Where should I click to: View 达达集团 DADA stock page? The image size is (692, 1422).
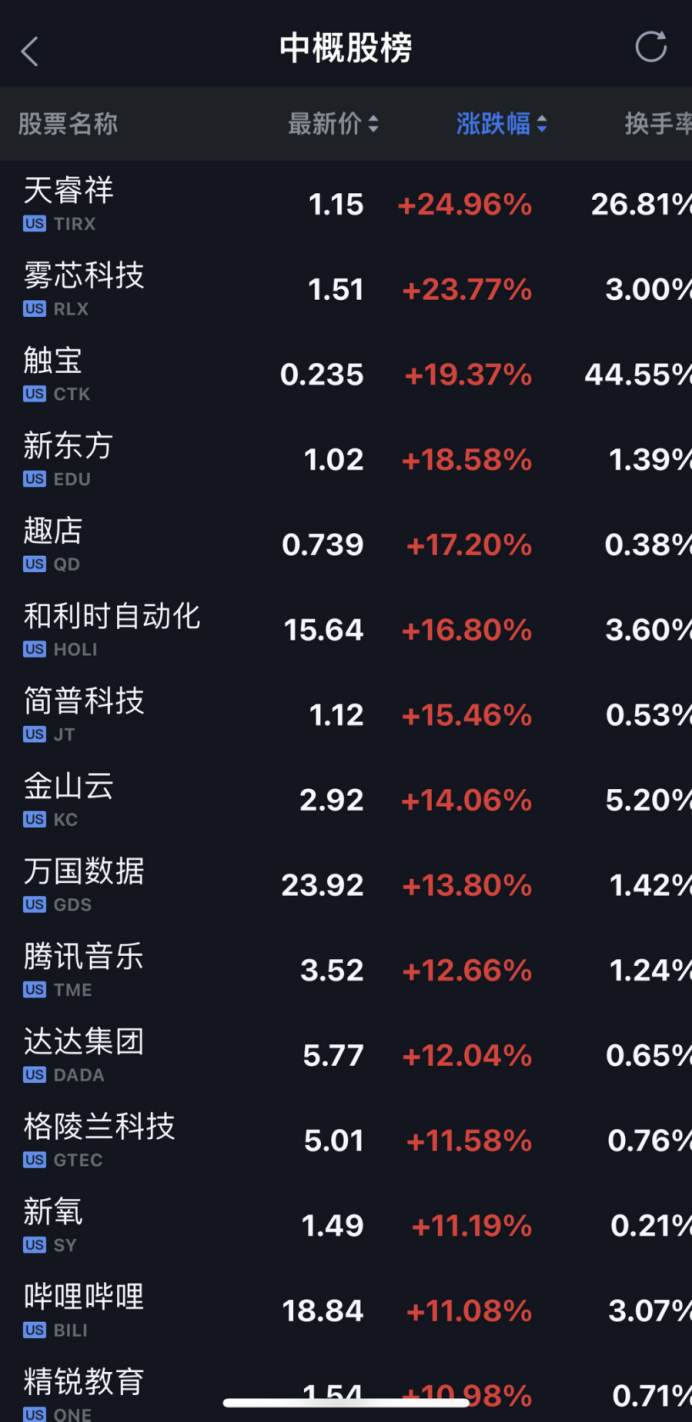coord(84,1053)
